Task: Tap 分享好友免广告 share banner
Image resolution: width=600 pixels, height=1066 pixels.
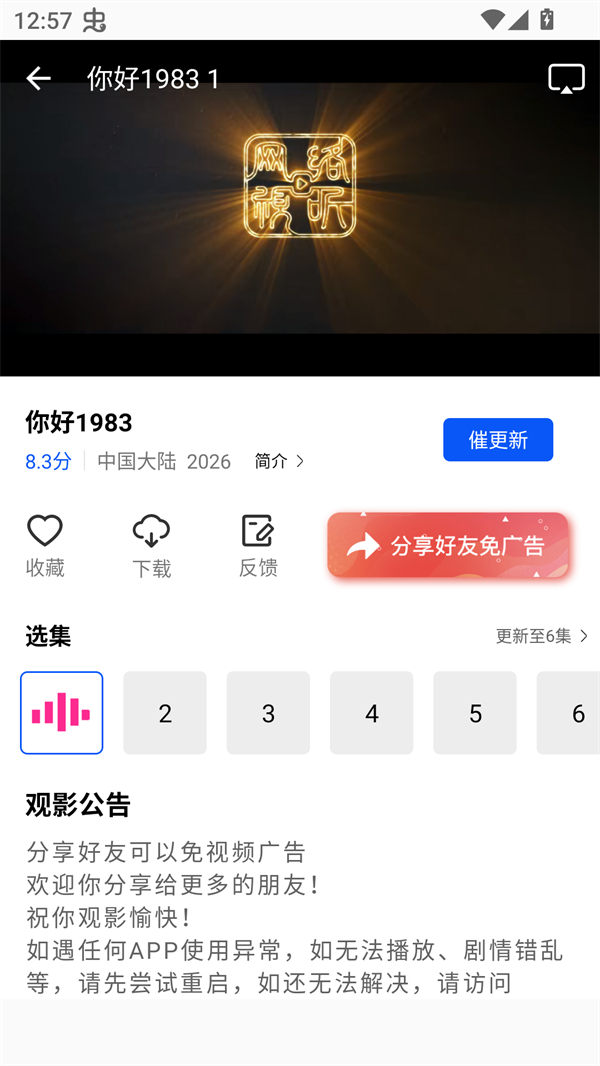Action: tap(448, 546)
